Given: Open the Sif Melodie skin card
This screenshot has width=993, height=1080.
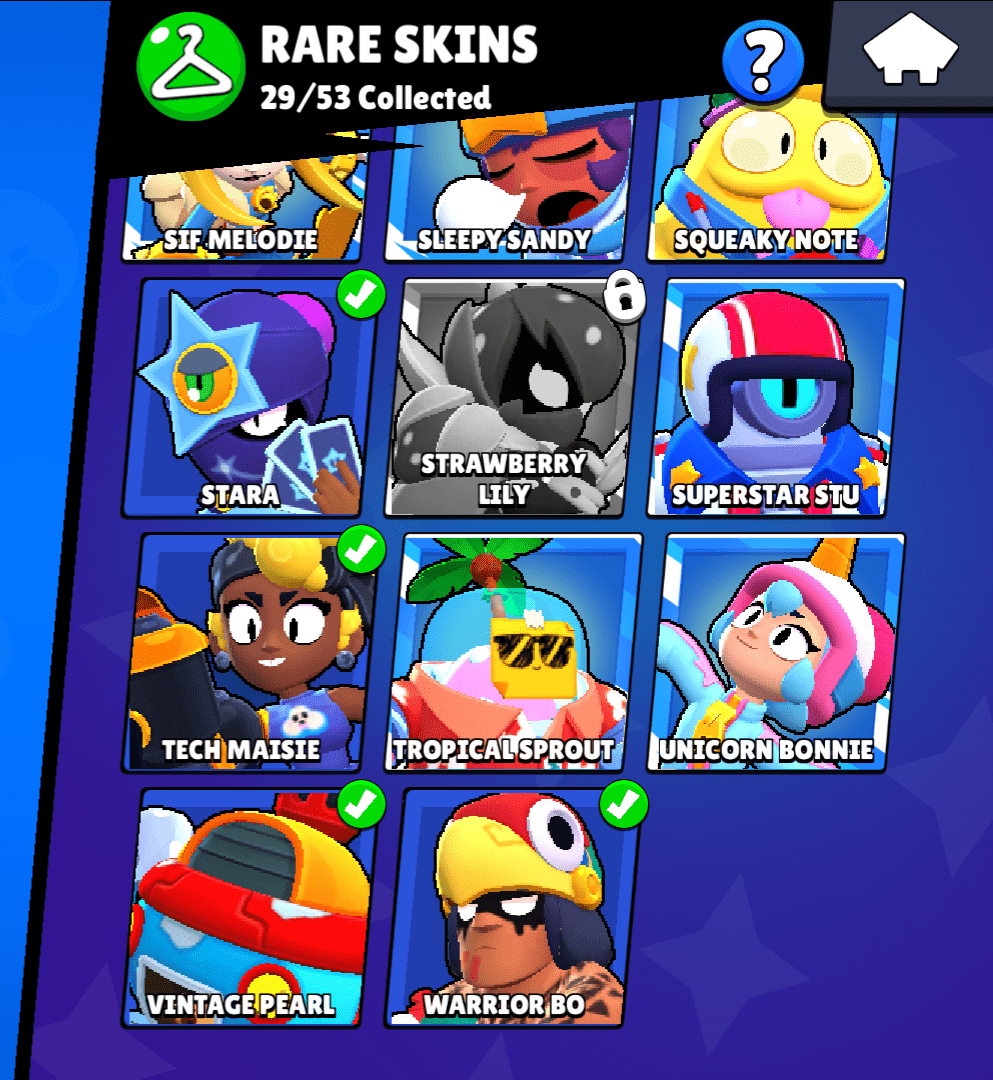Looking at the screenshot, I should point(245,205).
